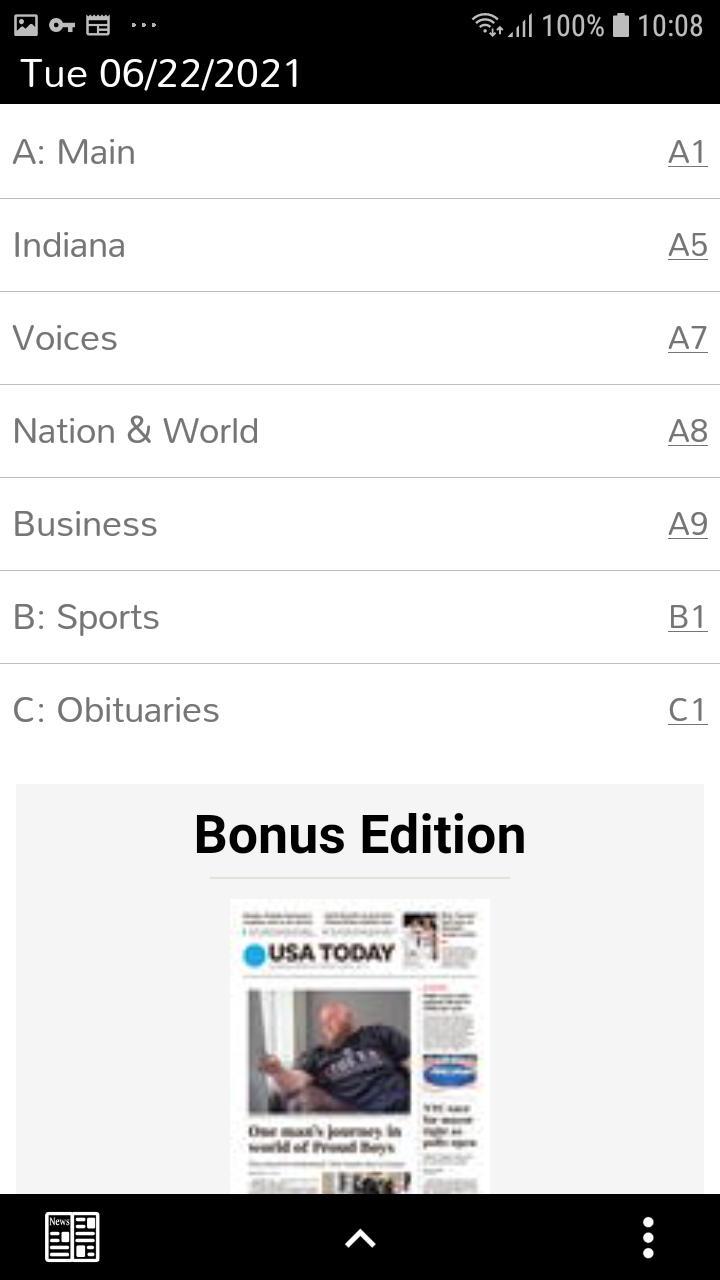This screenshot has width=720, height=1280.
Task: Open the A: Main section
Action: (x=360, y=152)
